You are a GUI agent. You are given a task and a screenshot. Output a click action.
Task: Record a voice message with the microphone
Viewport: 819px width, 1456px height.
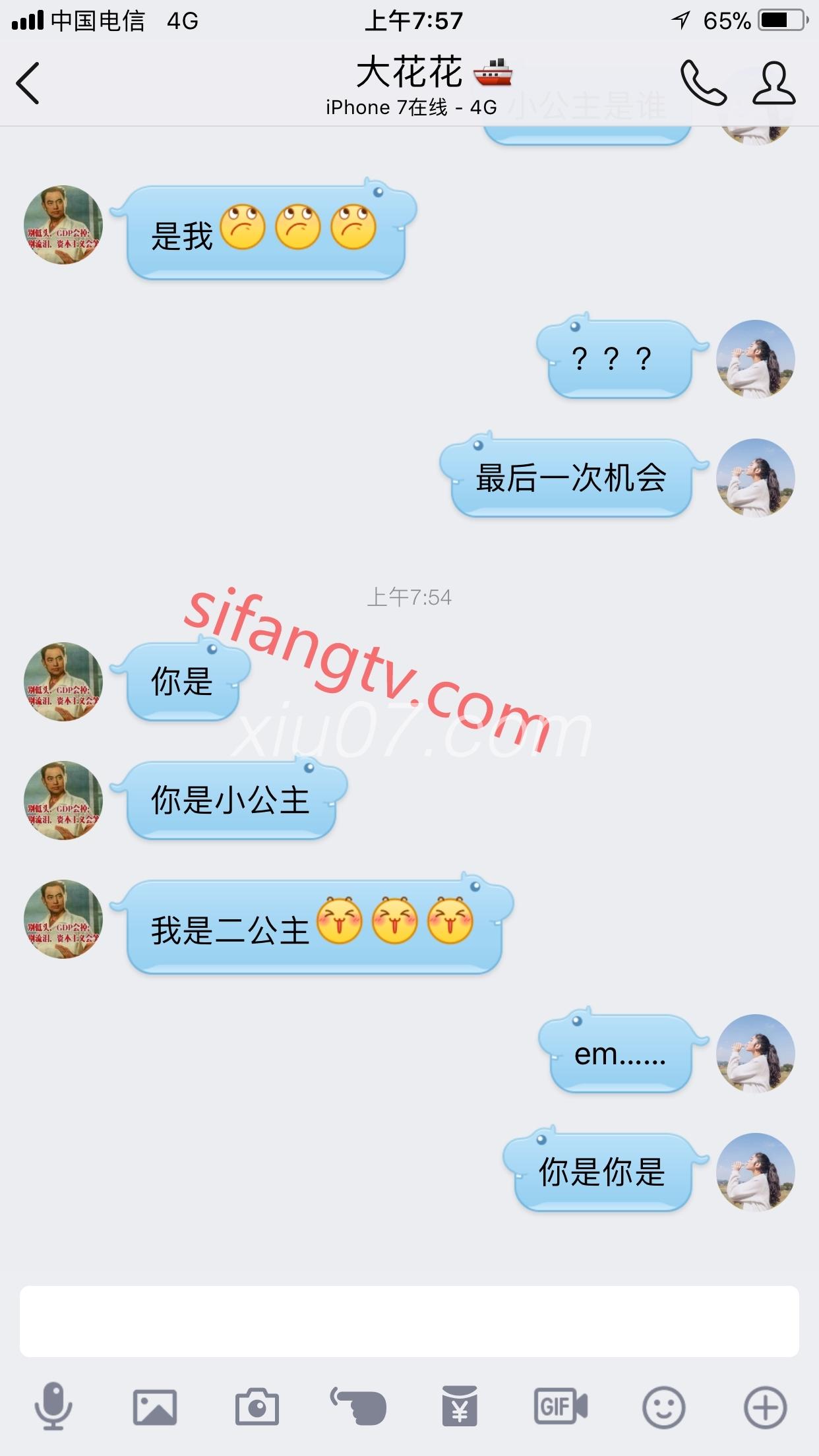click(53, 1407)
